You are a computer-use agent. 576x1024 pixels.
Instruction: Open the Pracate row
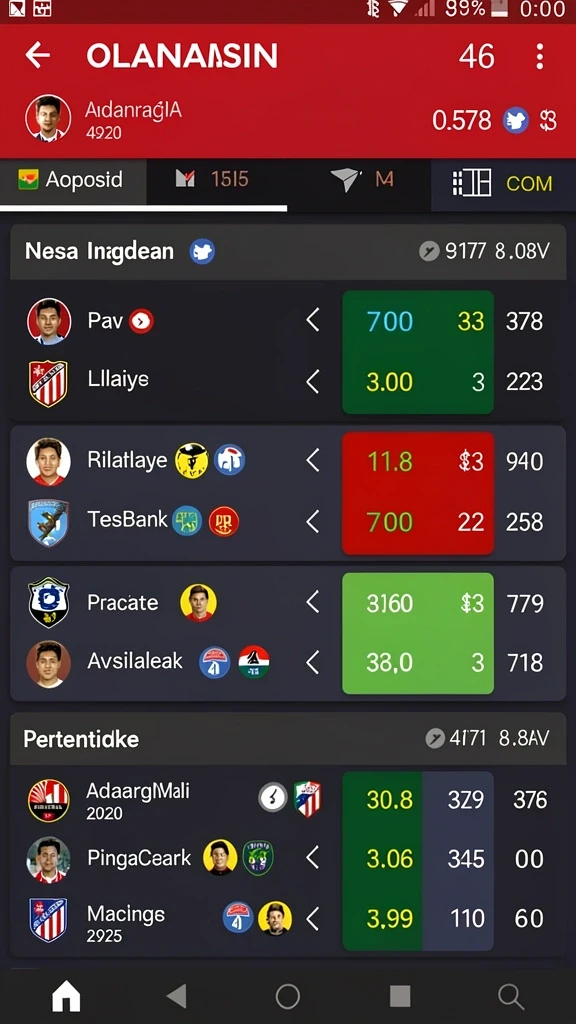(287, 602)
